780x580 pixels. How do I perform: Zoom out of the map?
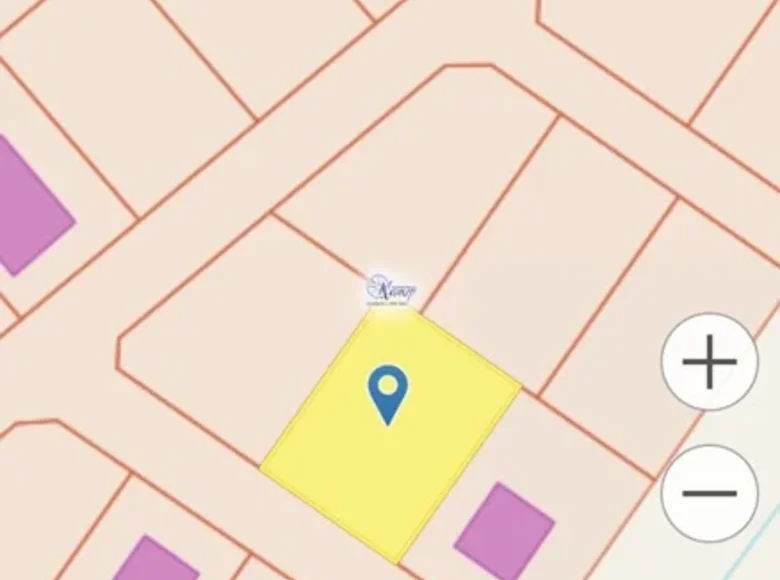(x=709, y=493)
